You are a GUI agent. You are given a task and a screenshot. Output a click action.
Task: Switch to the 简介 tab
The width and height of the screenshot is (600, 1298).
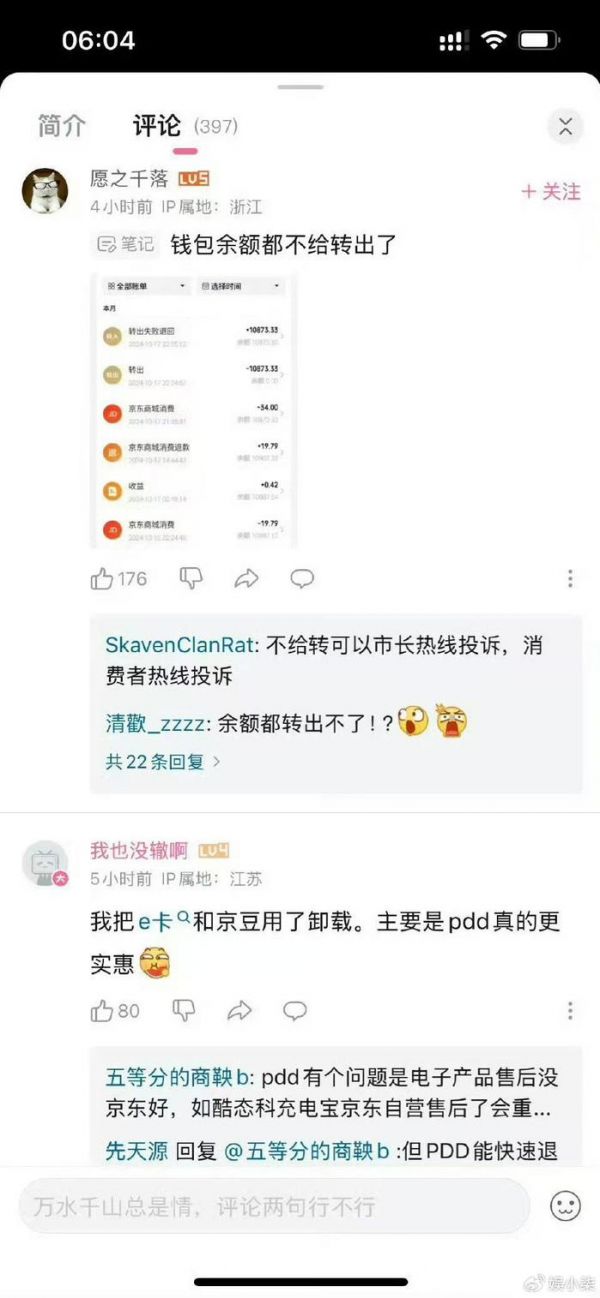coord(62,126)
